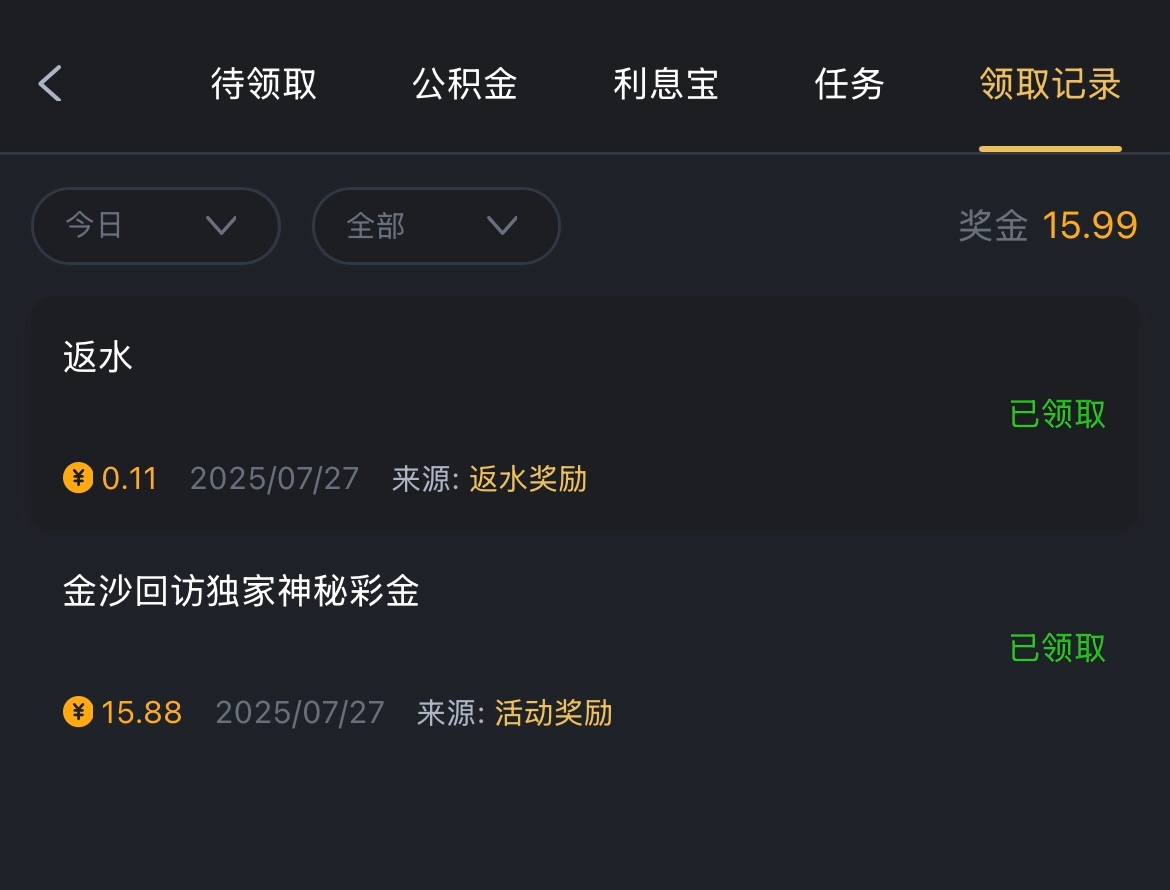The height and width of the screenshot is (890, 1170).
Task: Switch to the 利息宝 tab
Action: pyautogui.click(x=666, y=84)
